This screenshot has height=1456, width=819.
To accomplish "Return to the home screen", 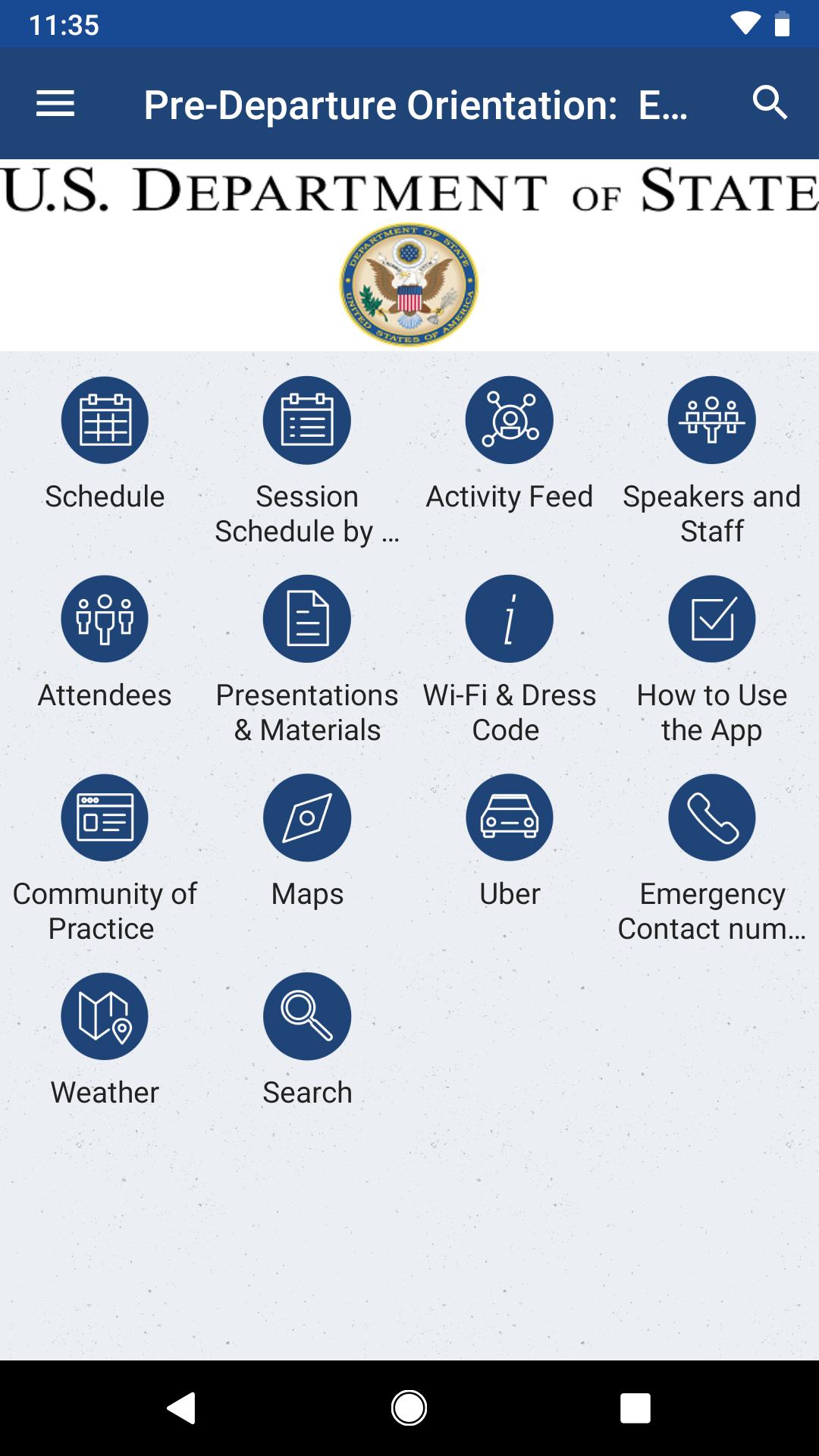I will pos(409,1408).
